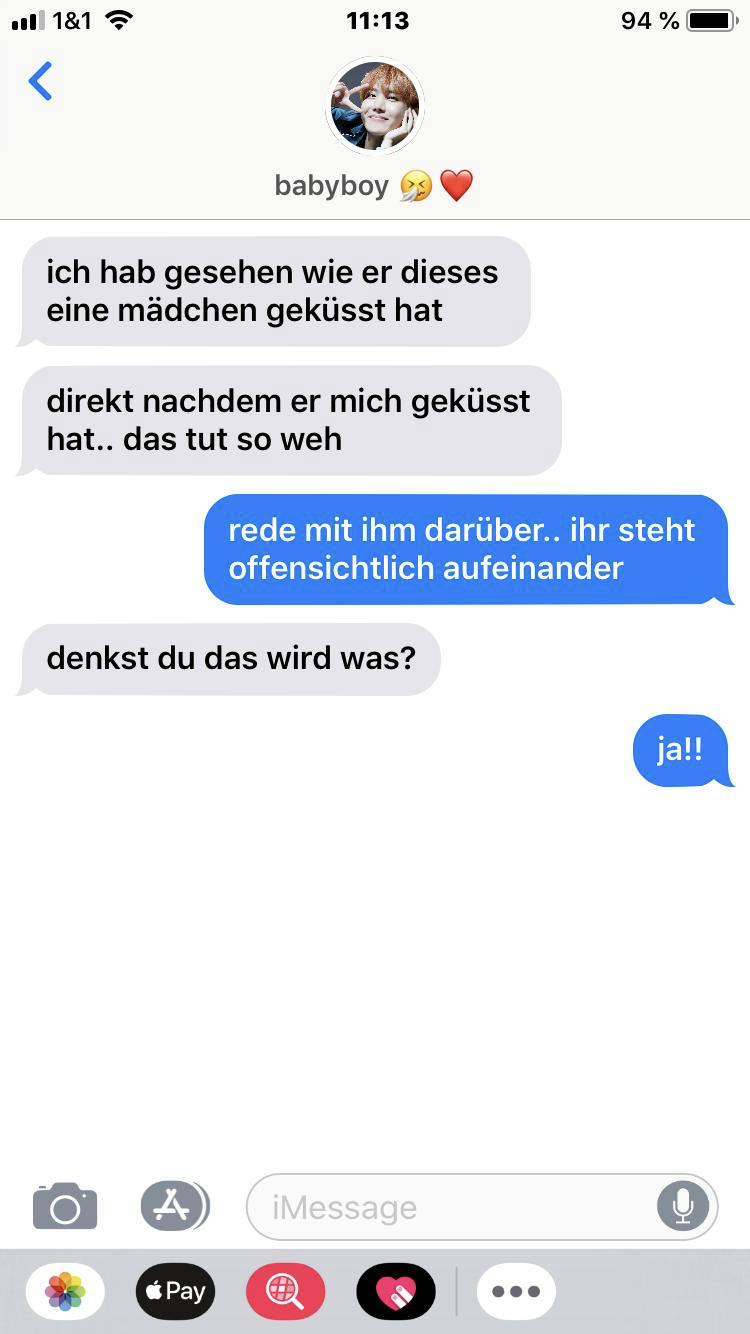Go back to the messages list

(x=41, y=81)
